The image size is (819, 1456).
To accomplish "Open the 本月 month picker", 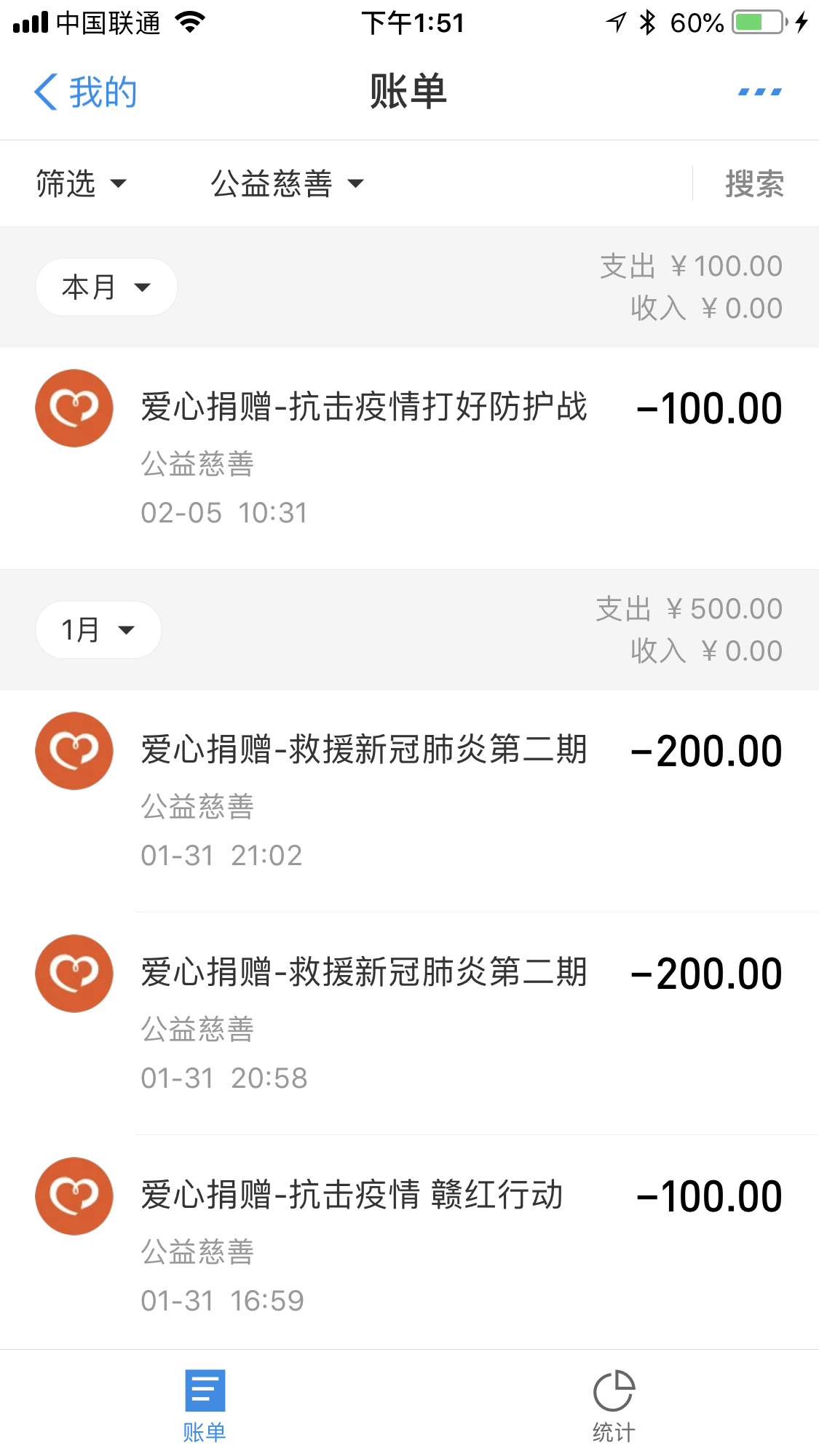I will click(106, 287).
